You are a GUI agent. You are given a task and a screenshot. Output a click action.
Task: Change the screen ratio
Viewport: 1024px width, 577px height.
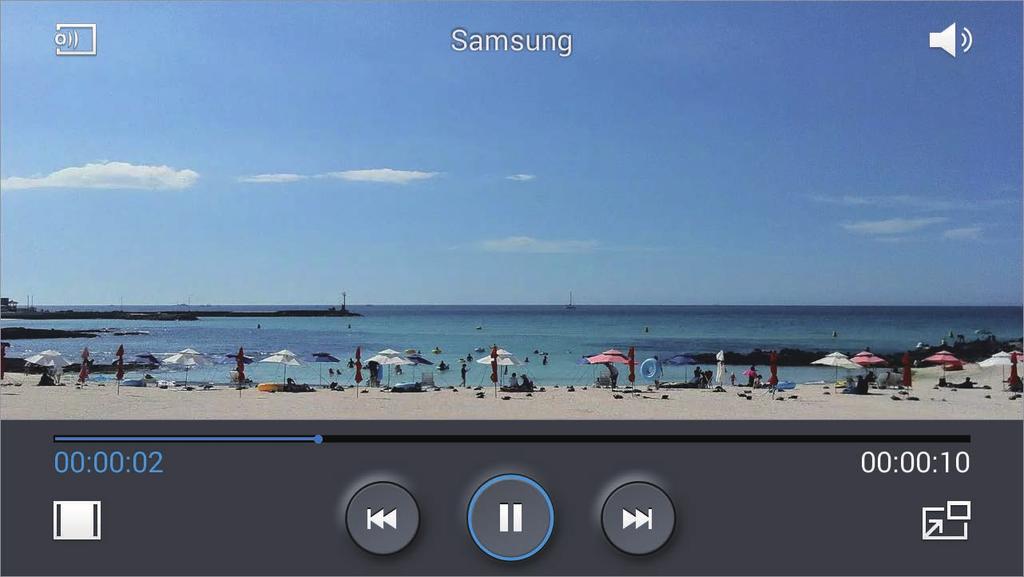(x=77, y=520)
